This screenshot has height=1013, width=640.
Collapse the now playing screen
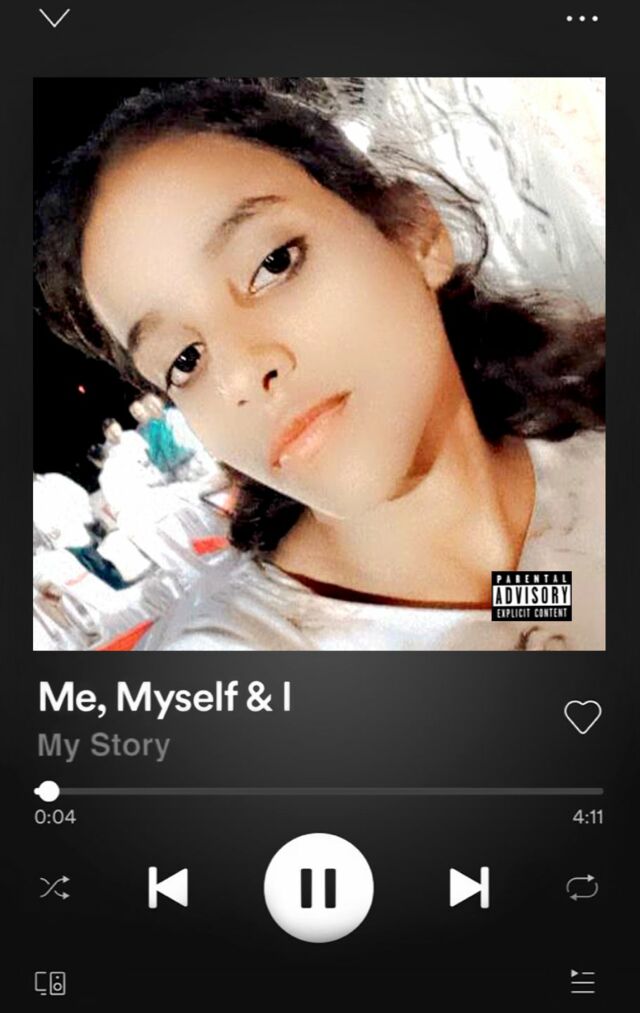(54, 18)
